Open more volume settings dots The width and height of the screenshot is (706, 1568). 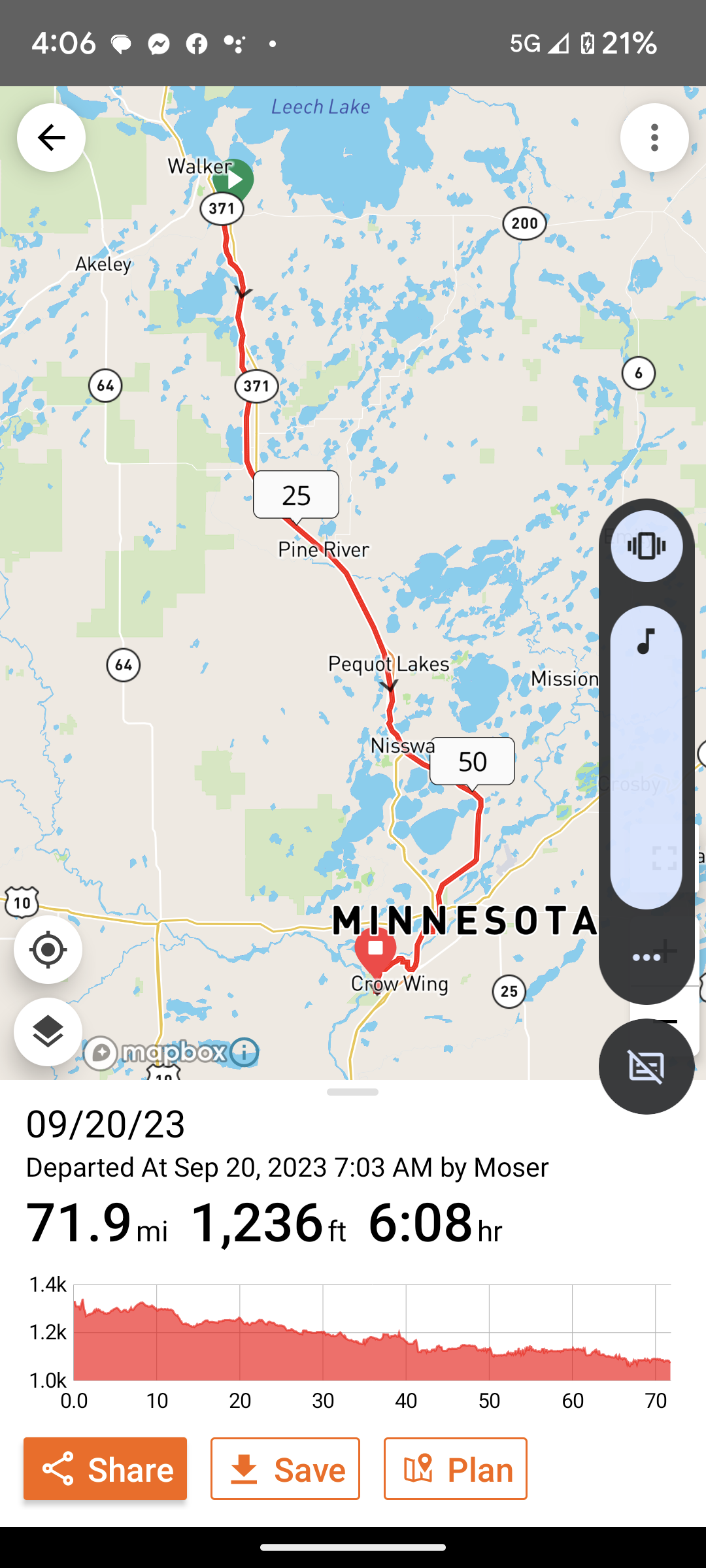tap(647, 958)
